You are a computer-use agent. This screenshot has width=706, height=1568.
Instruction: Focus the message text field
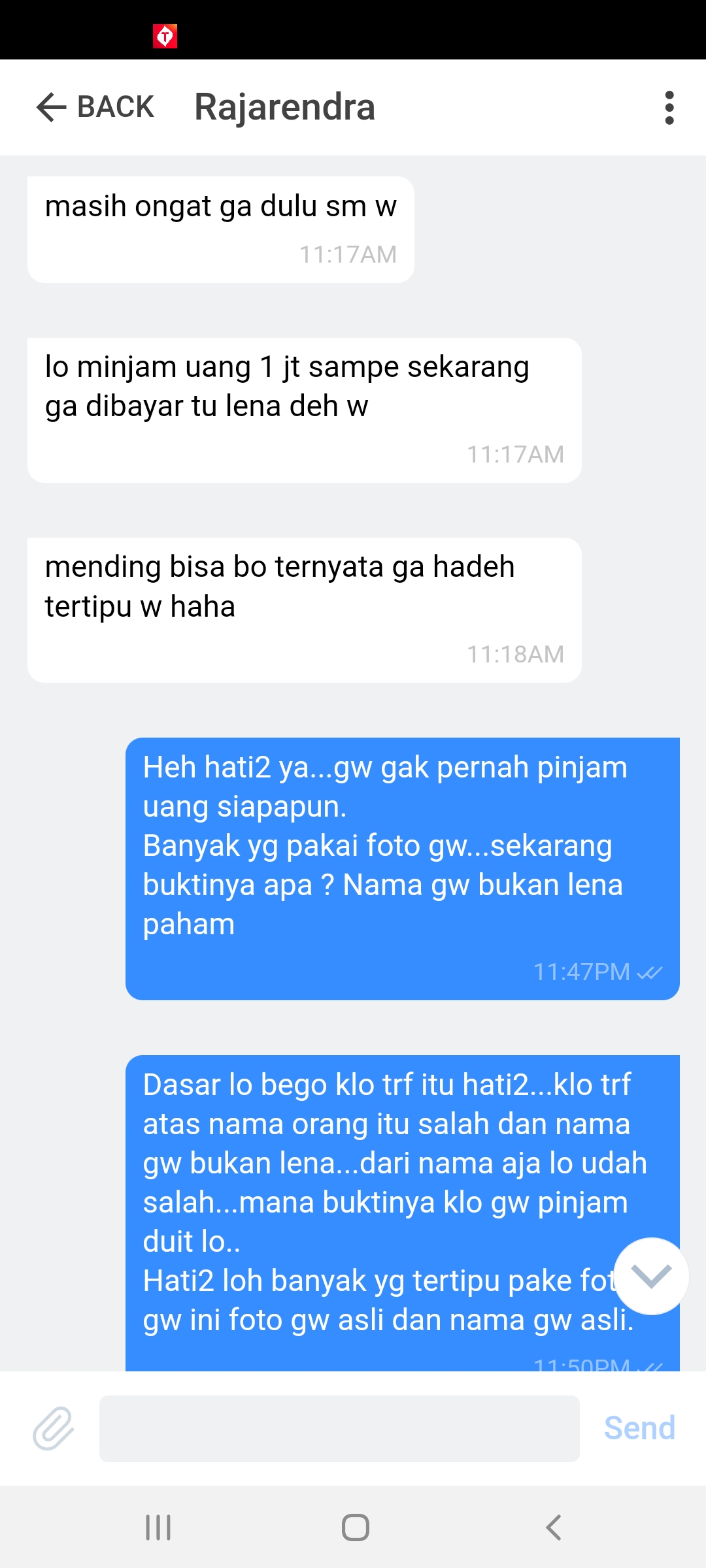[x=339, y=1428]
